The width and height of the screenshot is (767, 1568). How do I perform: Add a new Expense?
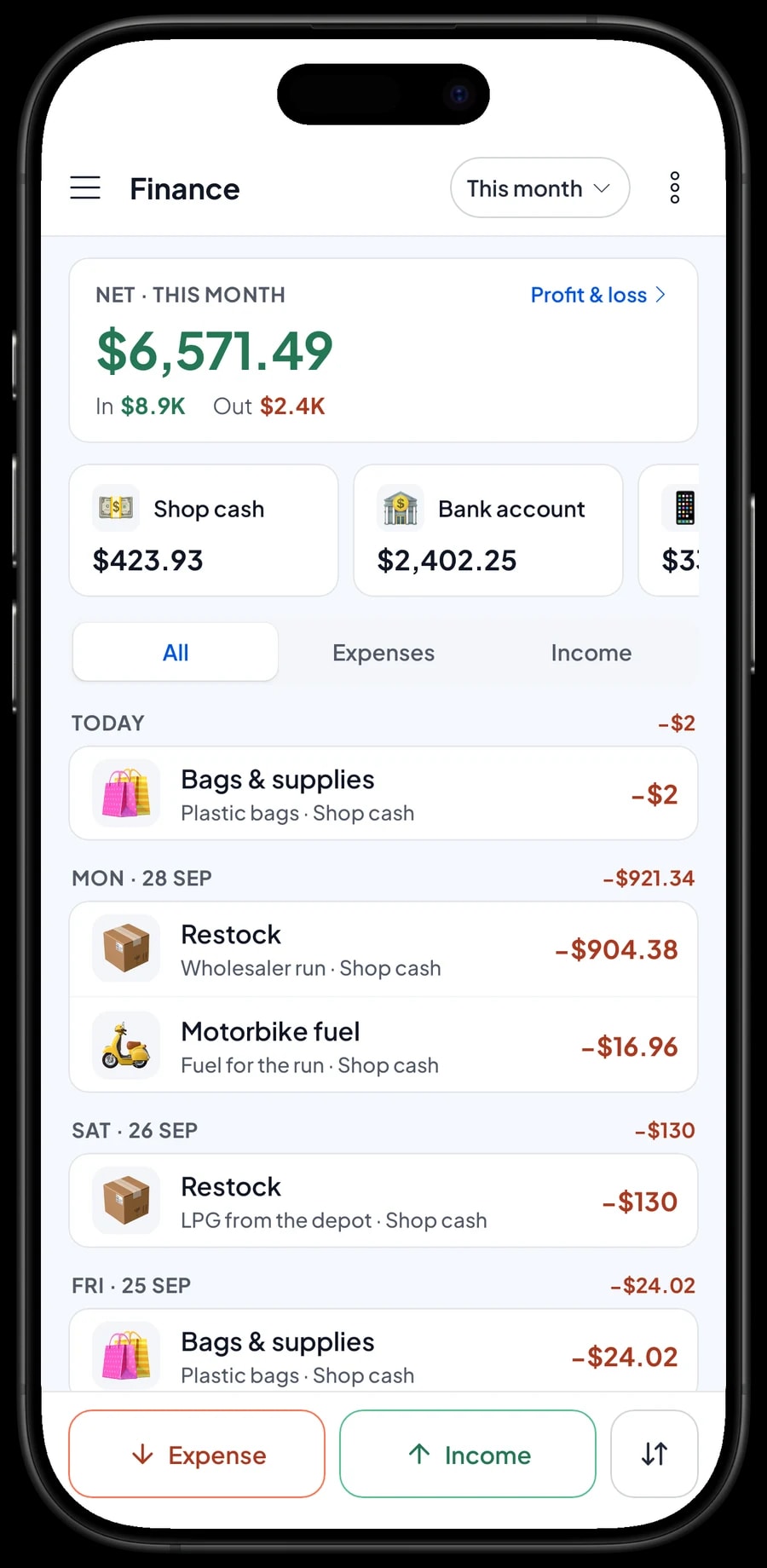tap(197, 1454)
